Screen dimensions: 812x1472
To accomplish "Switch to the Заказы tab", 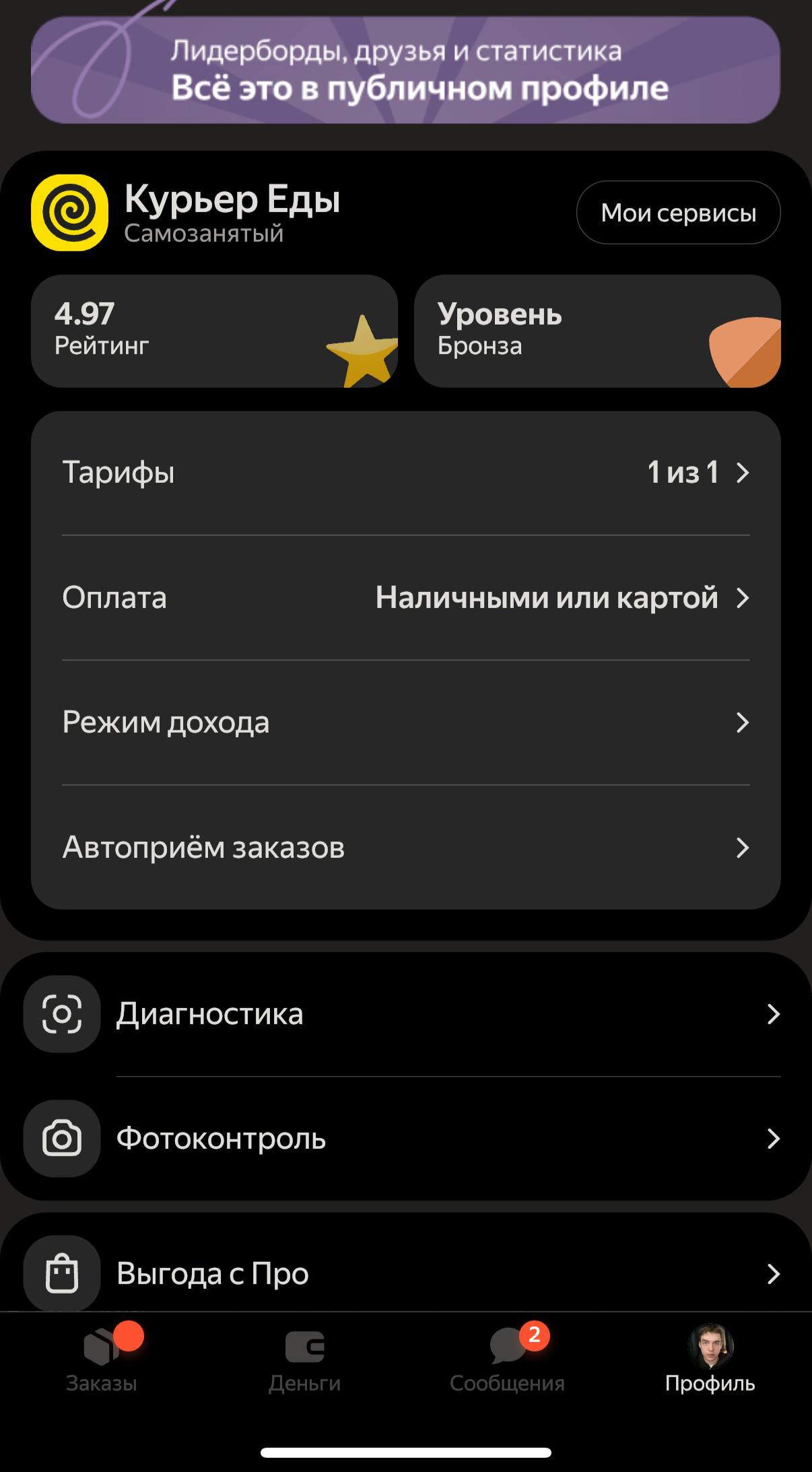I will (102, 1360).
